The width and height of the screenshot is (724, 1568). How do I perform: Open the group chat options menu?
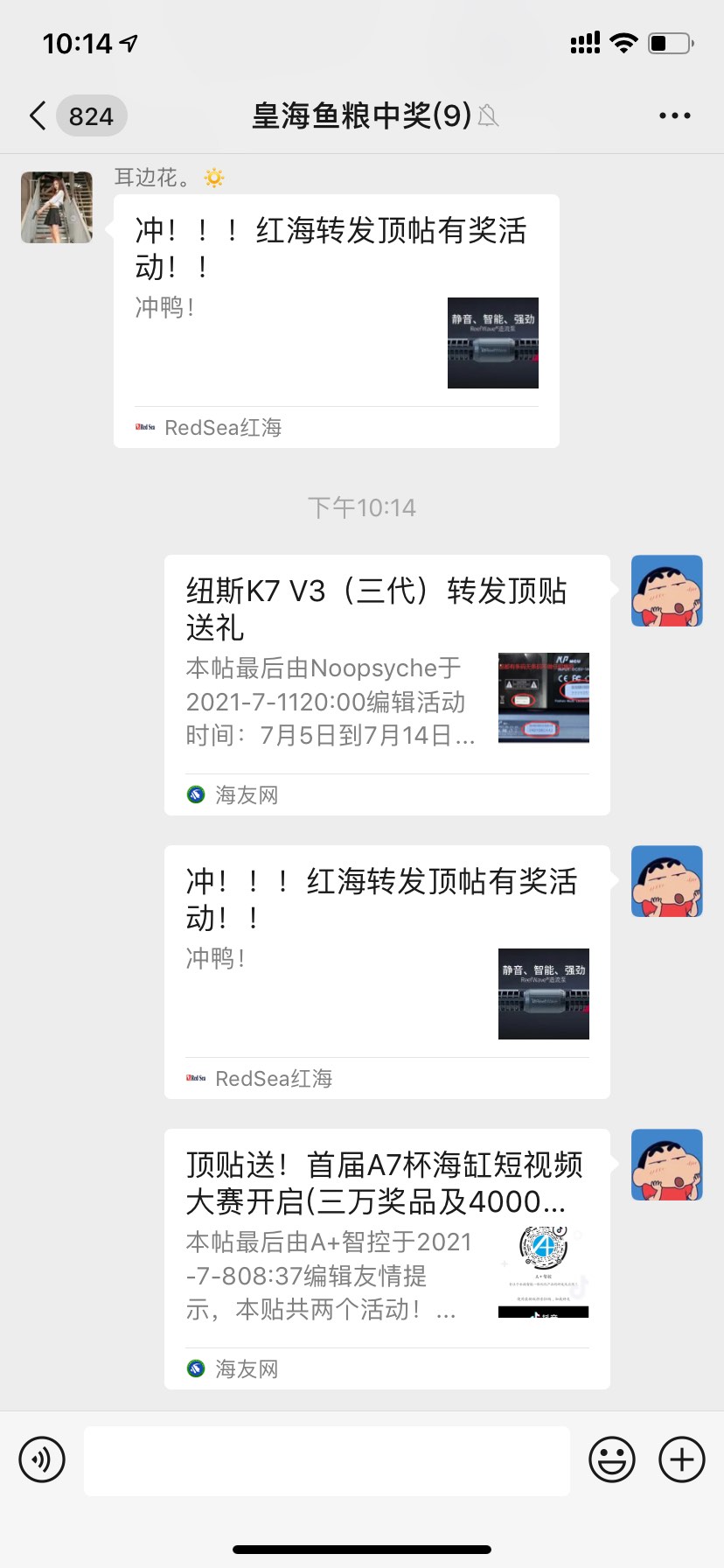(x=674, y=115)
